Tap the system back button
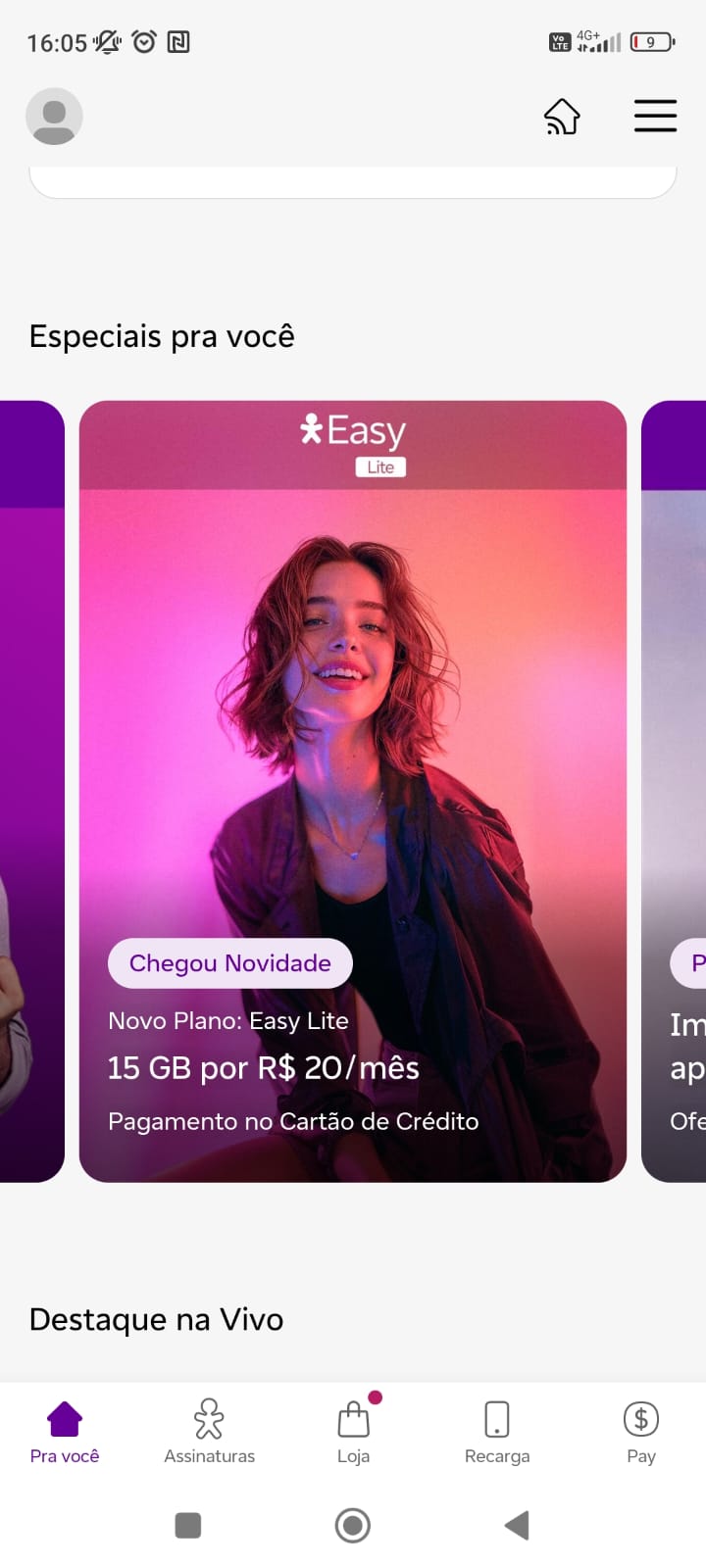Viewport: 706px width, 1568px height. [517, 1525]
